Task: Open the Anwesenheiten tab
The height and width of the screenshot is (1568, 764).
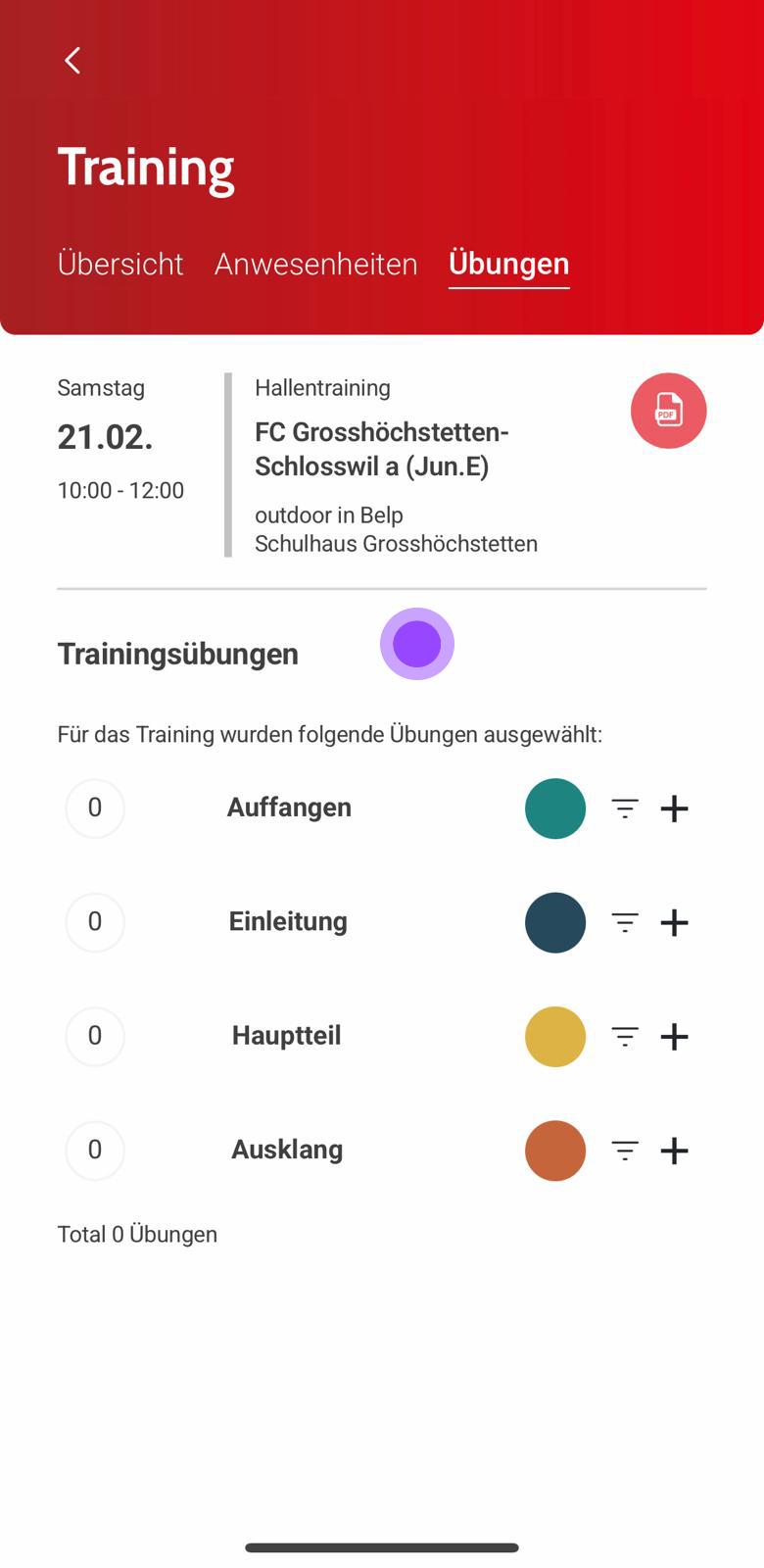Action: coord(315,264)
